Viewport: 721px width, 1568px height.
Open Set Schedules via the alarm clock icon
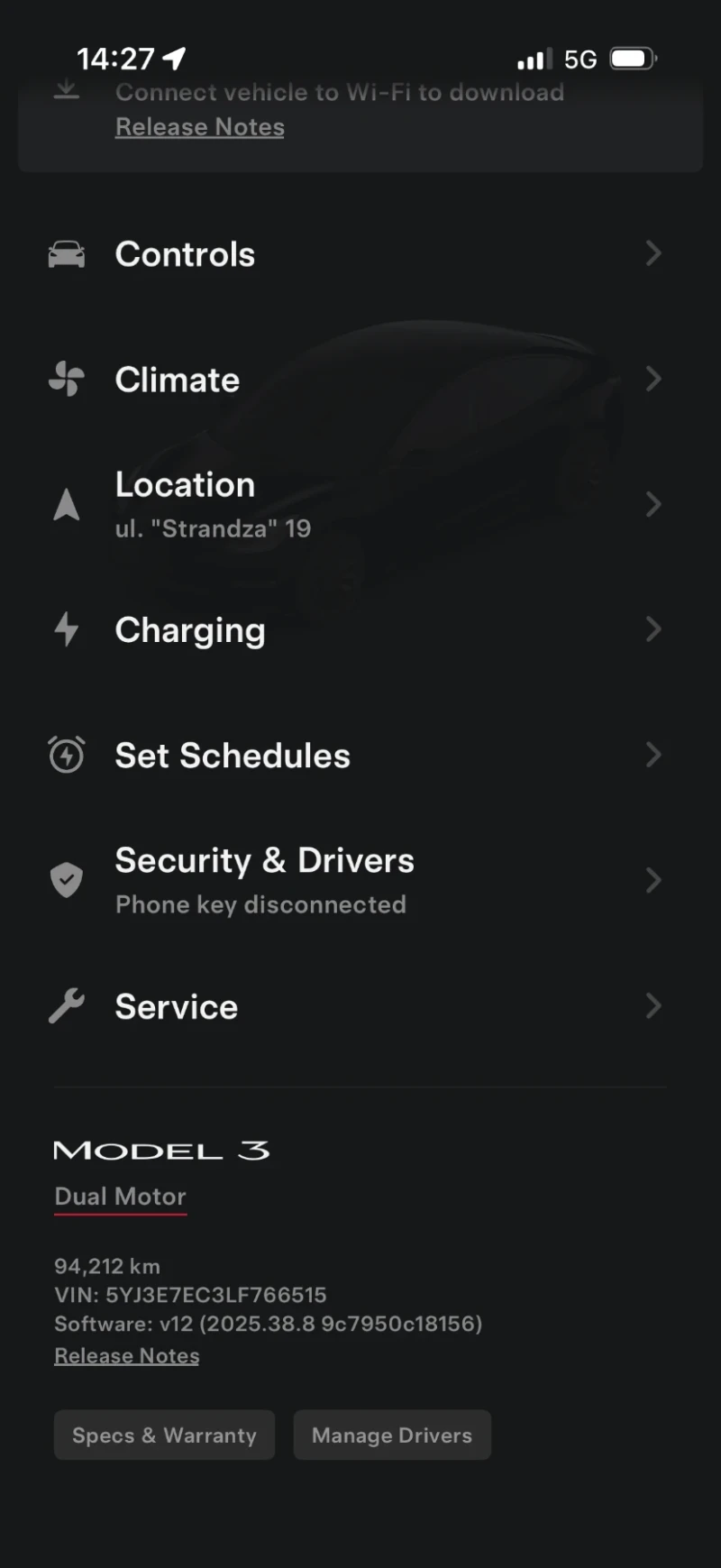point(66,755)
